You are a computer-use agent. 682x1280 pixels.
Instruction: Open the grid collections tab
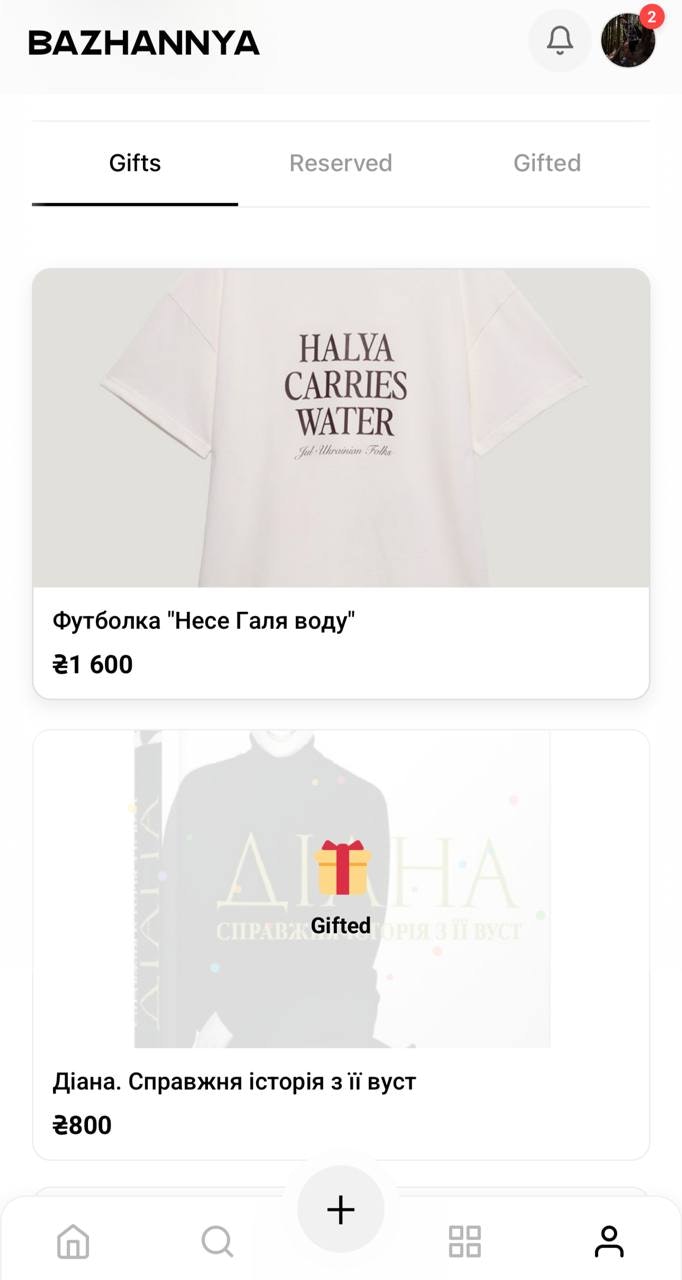(465, 1242)
